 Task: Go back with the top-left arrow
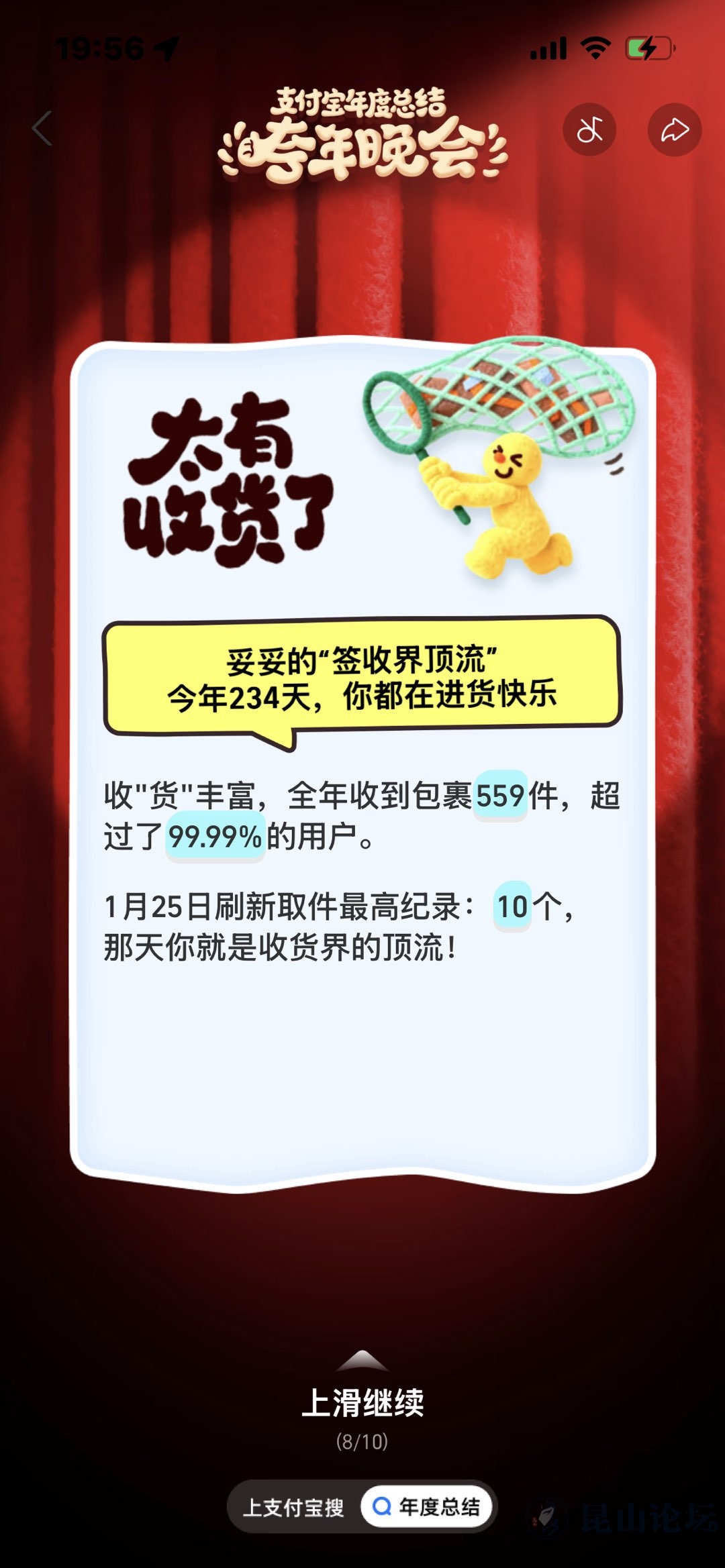click(x=42, y=128)
